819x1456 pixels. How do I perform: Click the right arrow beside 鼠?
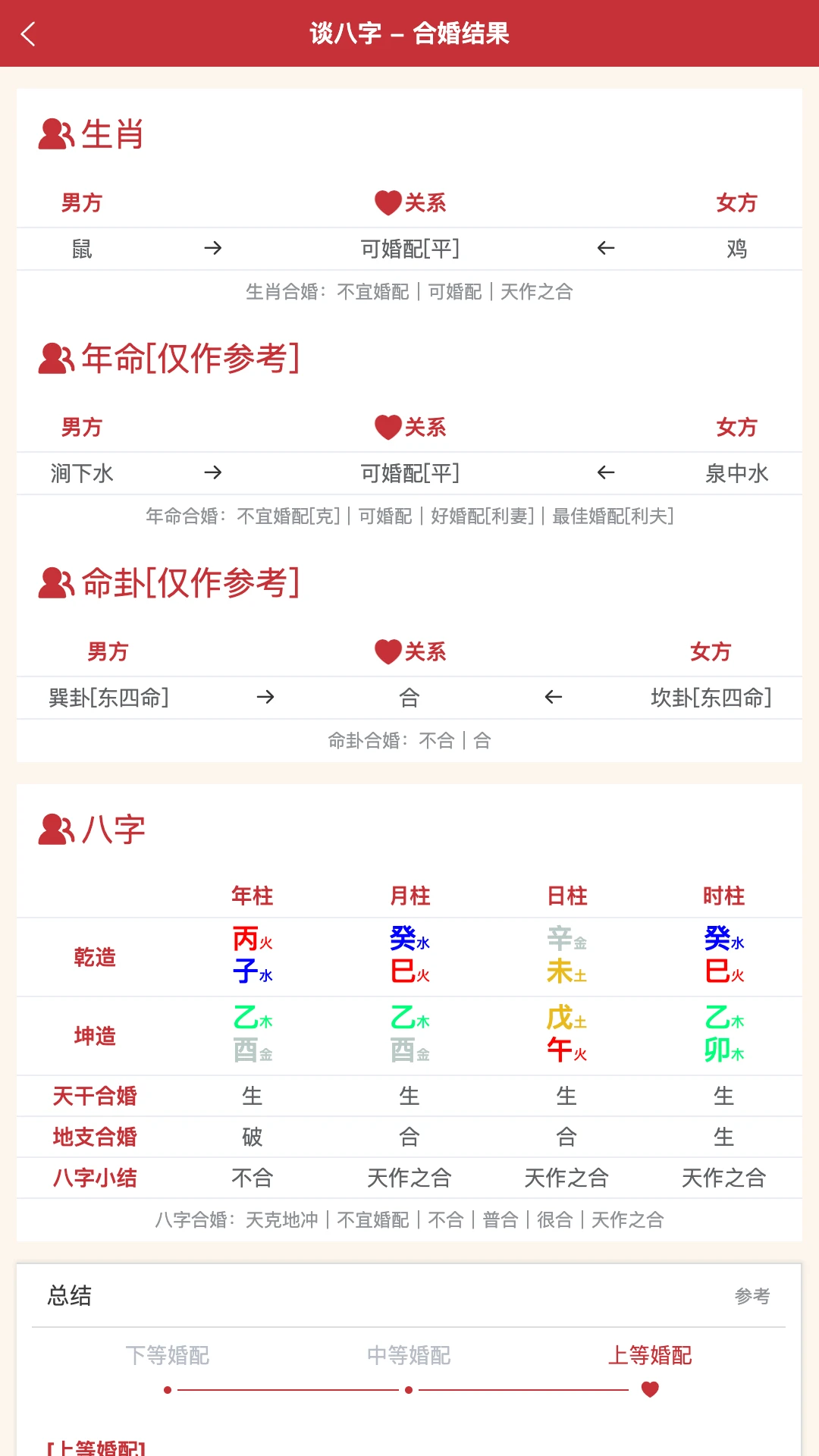(214, 248)
